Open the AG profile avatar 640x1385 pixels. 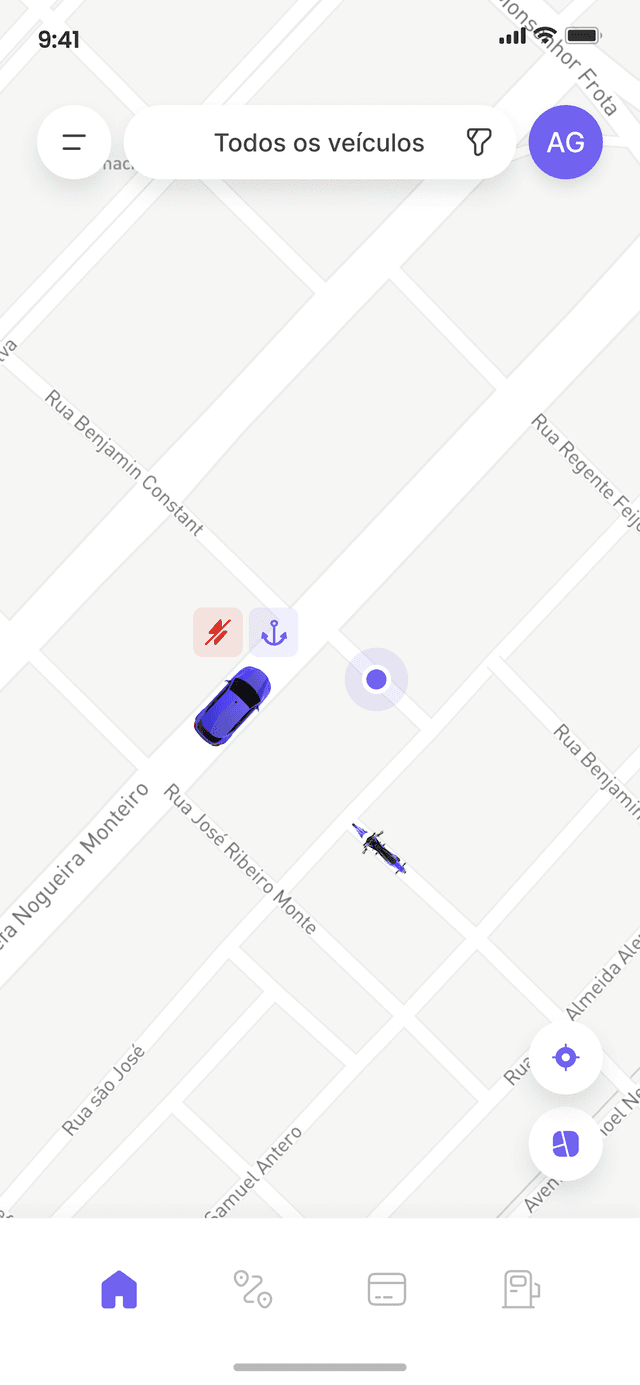(565, 142)
